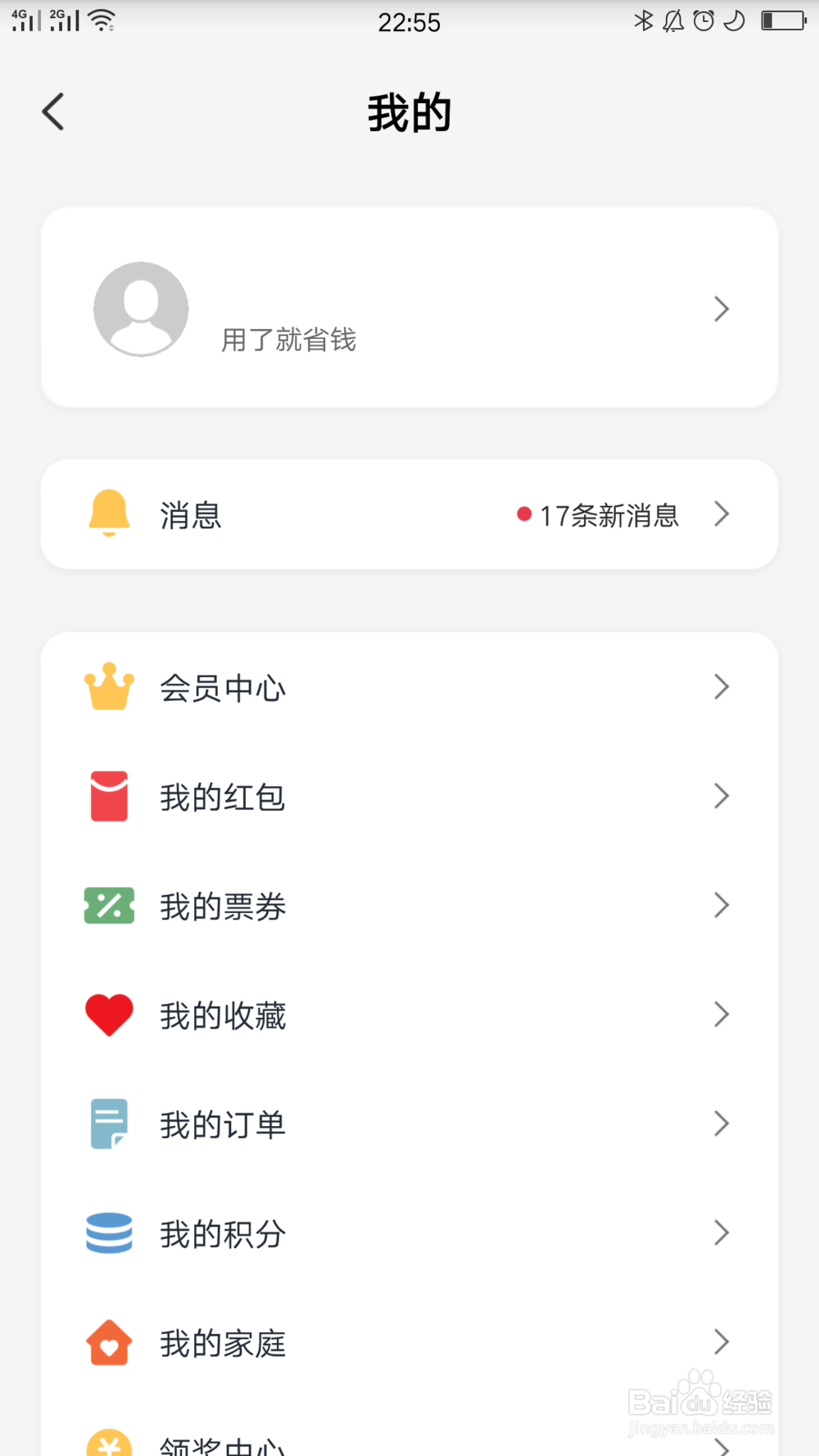Check 我的订单 orders
The image size is (819, 1456).
pyautogui.click(x=409, y=1124)
